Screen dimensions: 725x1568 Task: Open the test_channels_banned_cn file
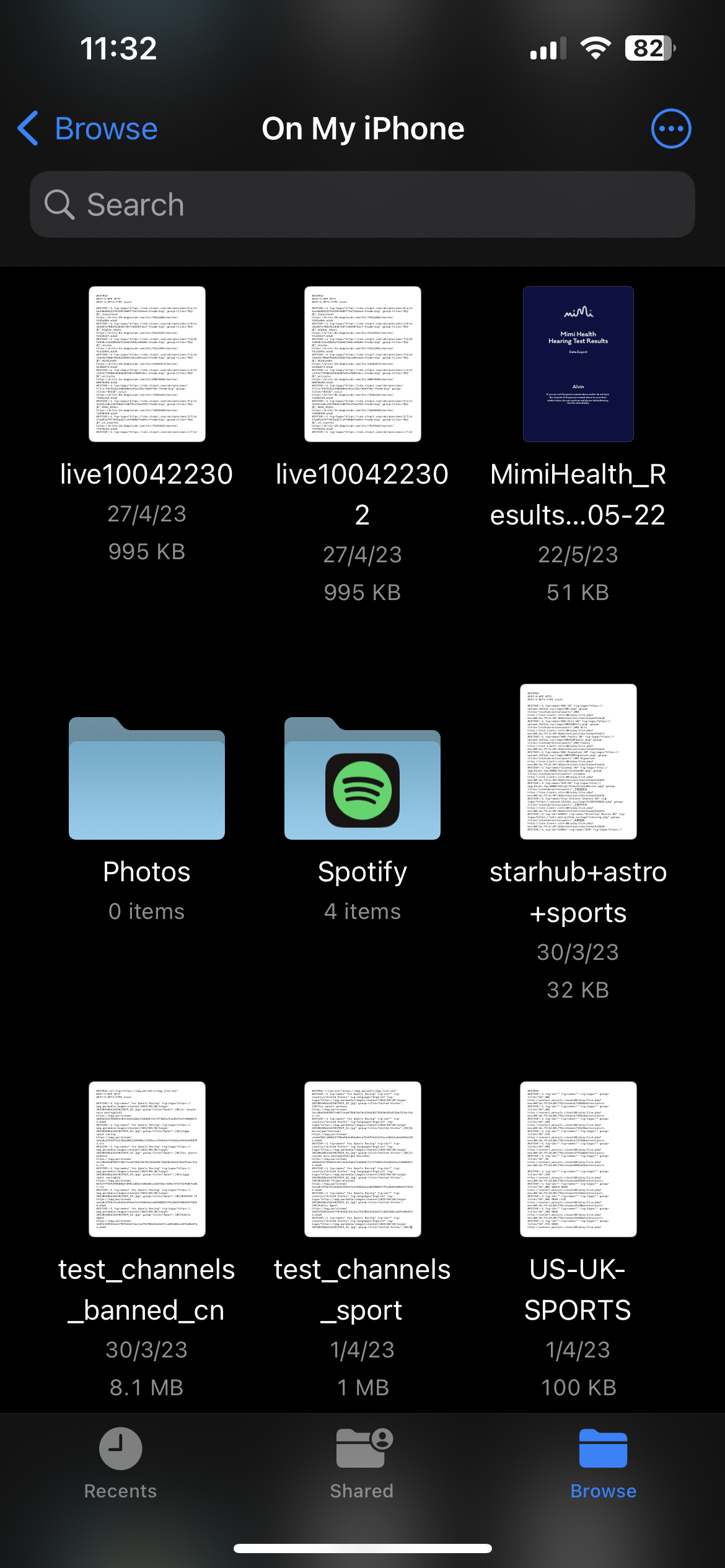147,1159
